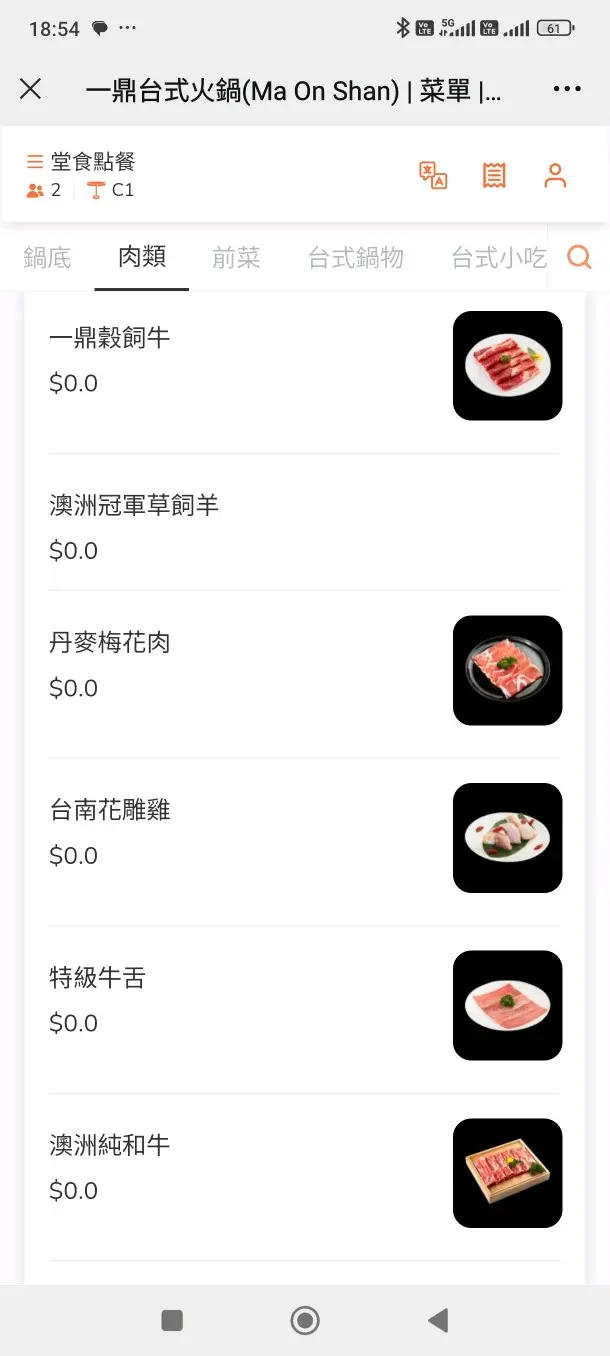Viewport: 610px width, 1356px height.
Task: Open the three-dot overflow menu
Action: tap(567, 89)
